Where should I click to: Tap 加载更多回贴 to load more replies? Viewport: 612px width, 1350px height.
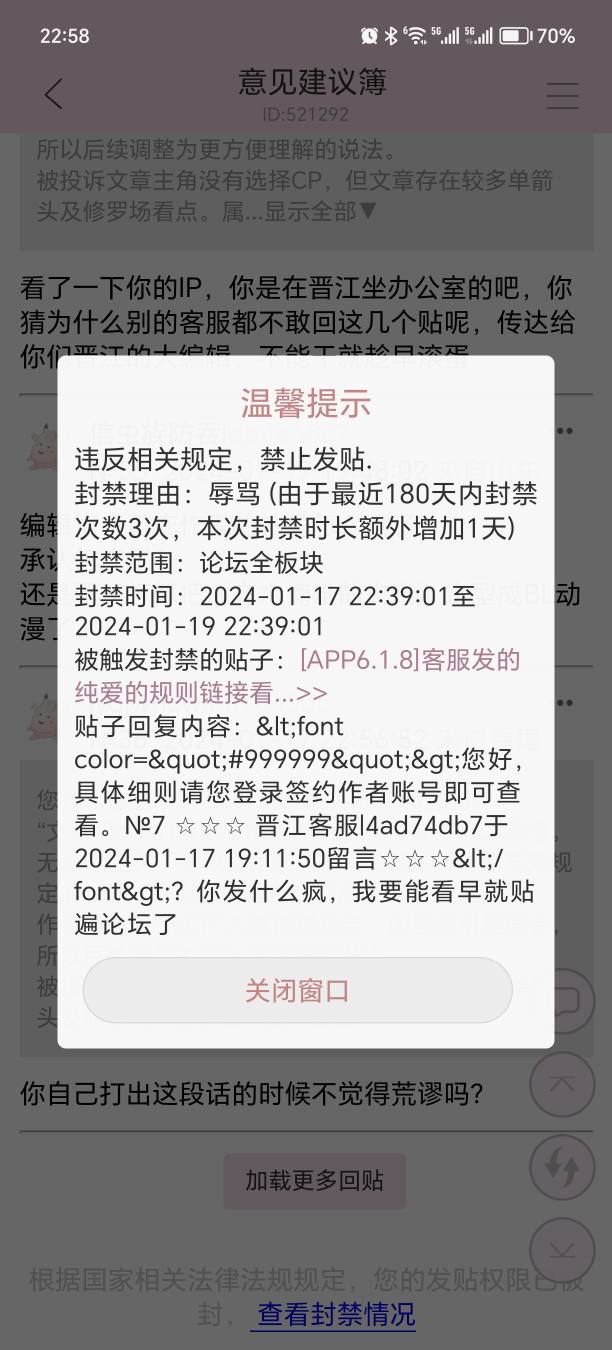[314, 1180]
